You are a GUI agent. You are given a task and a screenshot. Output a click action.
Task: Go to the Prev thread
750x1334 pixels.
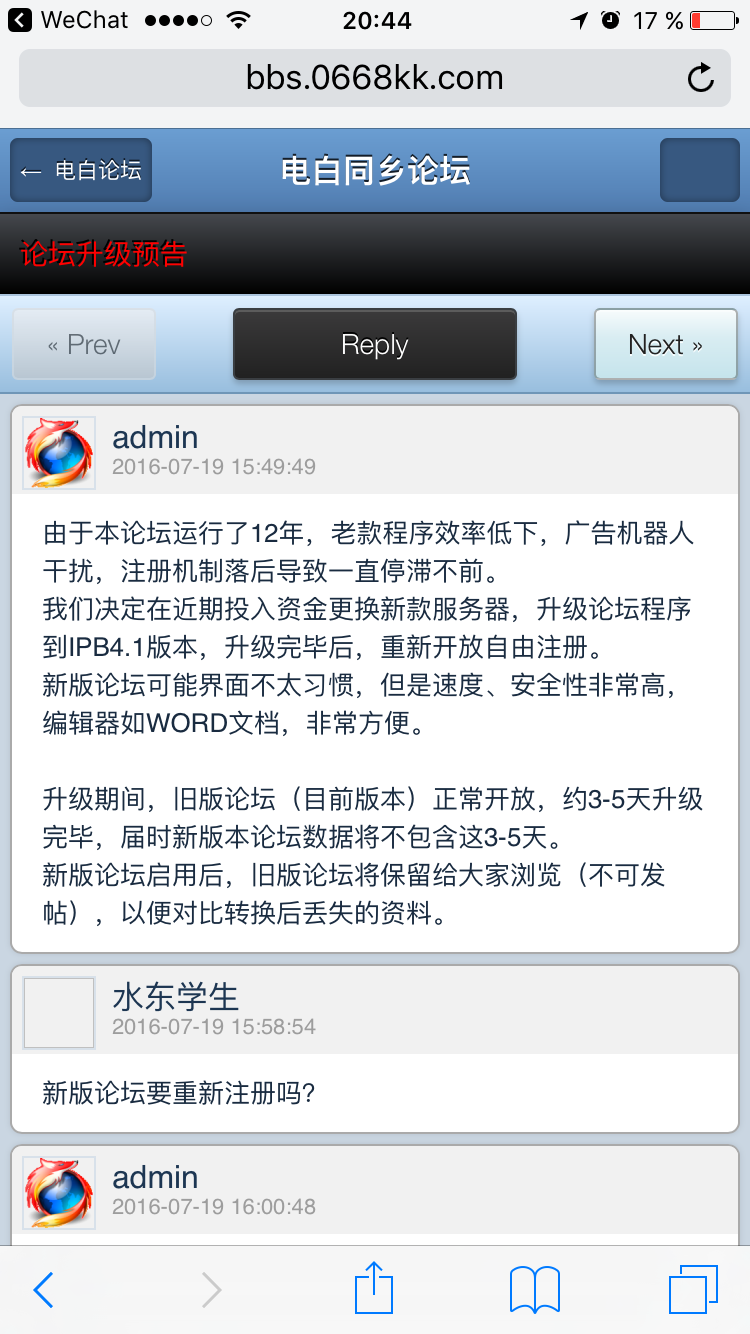pyautogui.click(x=84, y=345)
